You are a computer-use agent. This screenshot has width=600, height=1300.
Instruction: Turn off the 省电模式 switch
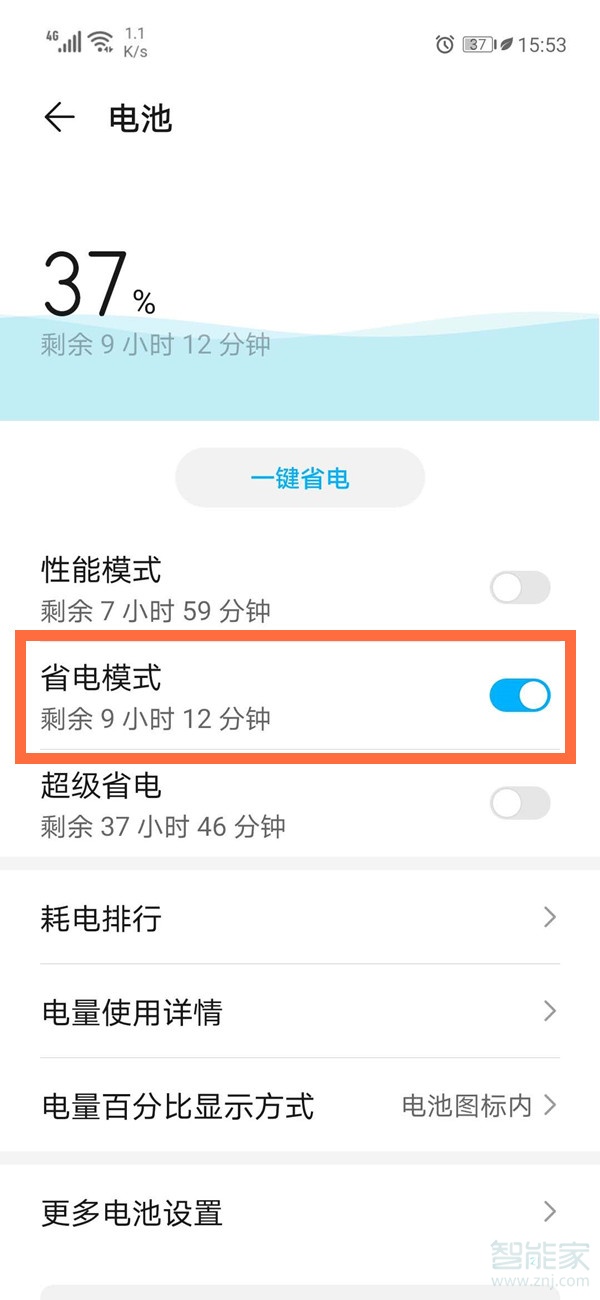(x=520, y=695)
